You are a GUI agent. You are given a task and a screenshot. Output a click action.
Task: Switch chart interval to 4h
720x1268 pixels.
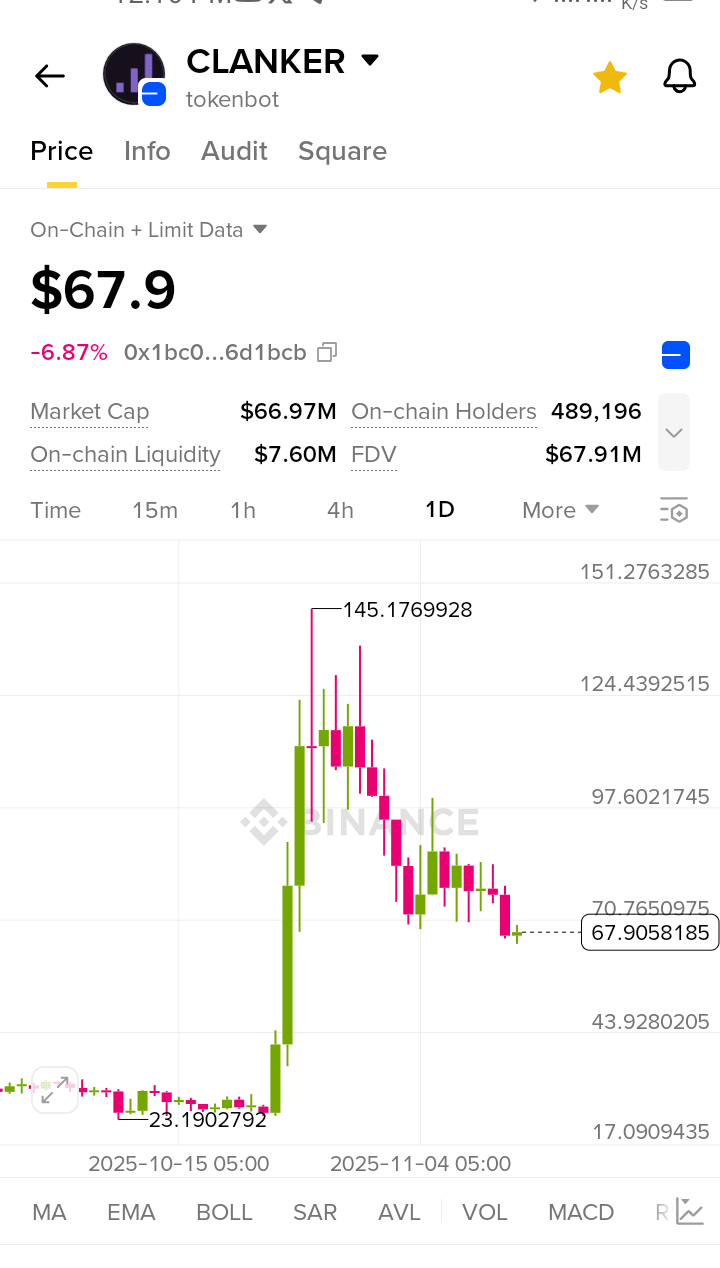(x=340, y=510)
